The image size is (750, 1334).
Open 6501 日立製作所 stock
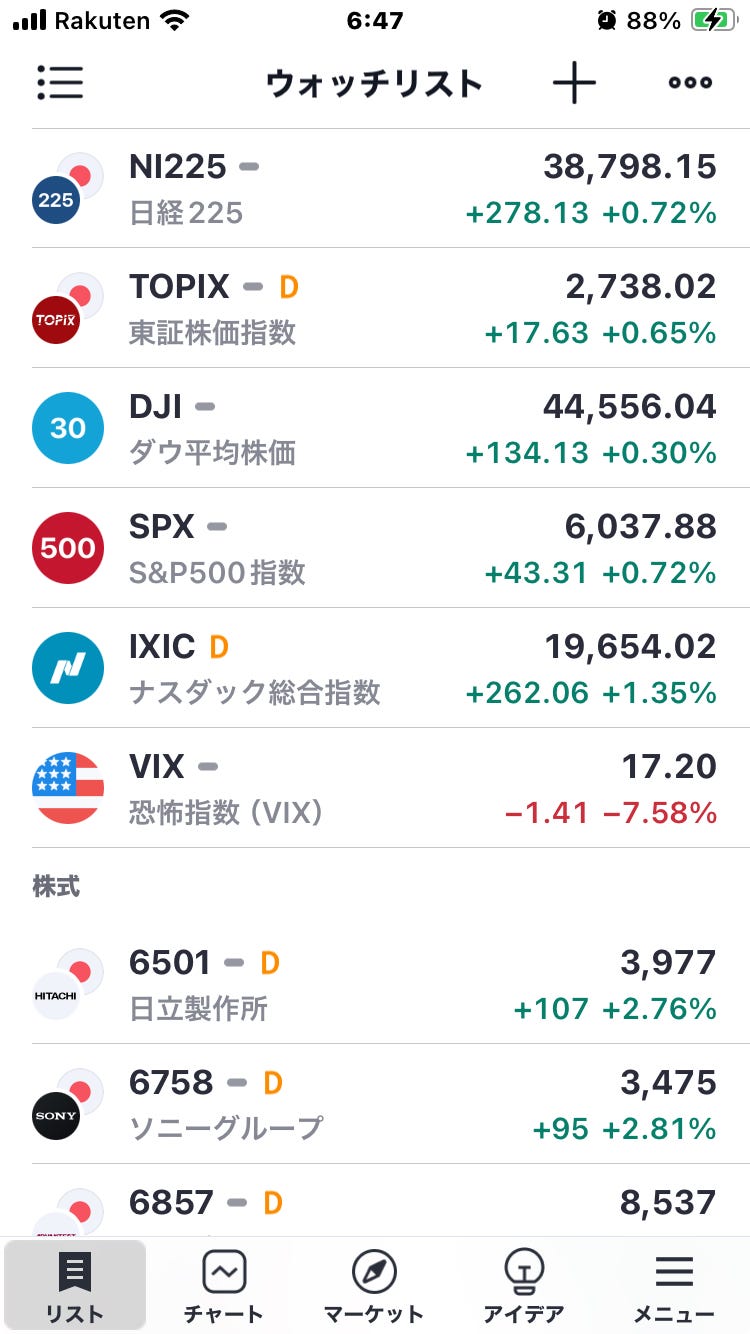pos(375,984)
